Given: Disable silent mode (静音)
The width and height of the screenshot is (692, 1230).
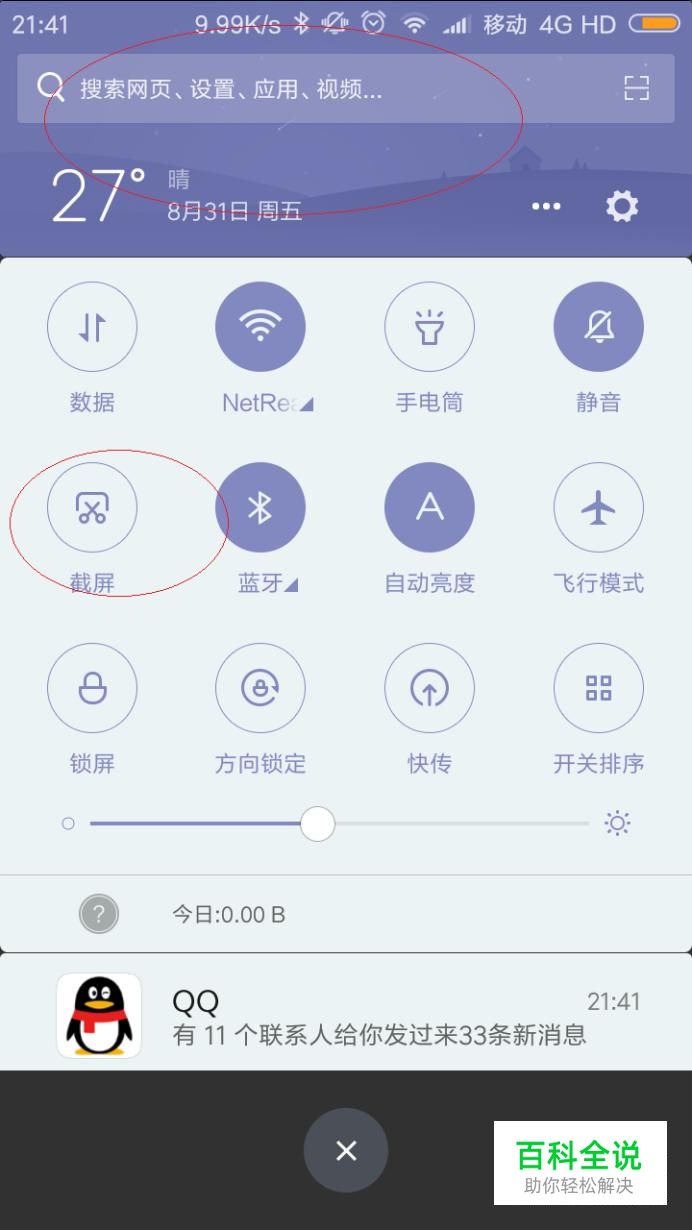Looking at the screenshot, I should point(598,327).
